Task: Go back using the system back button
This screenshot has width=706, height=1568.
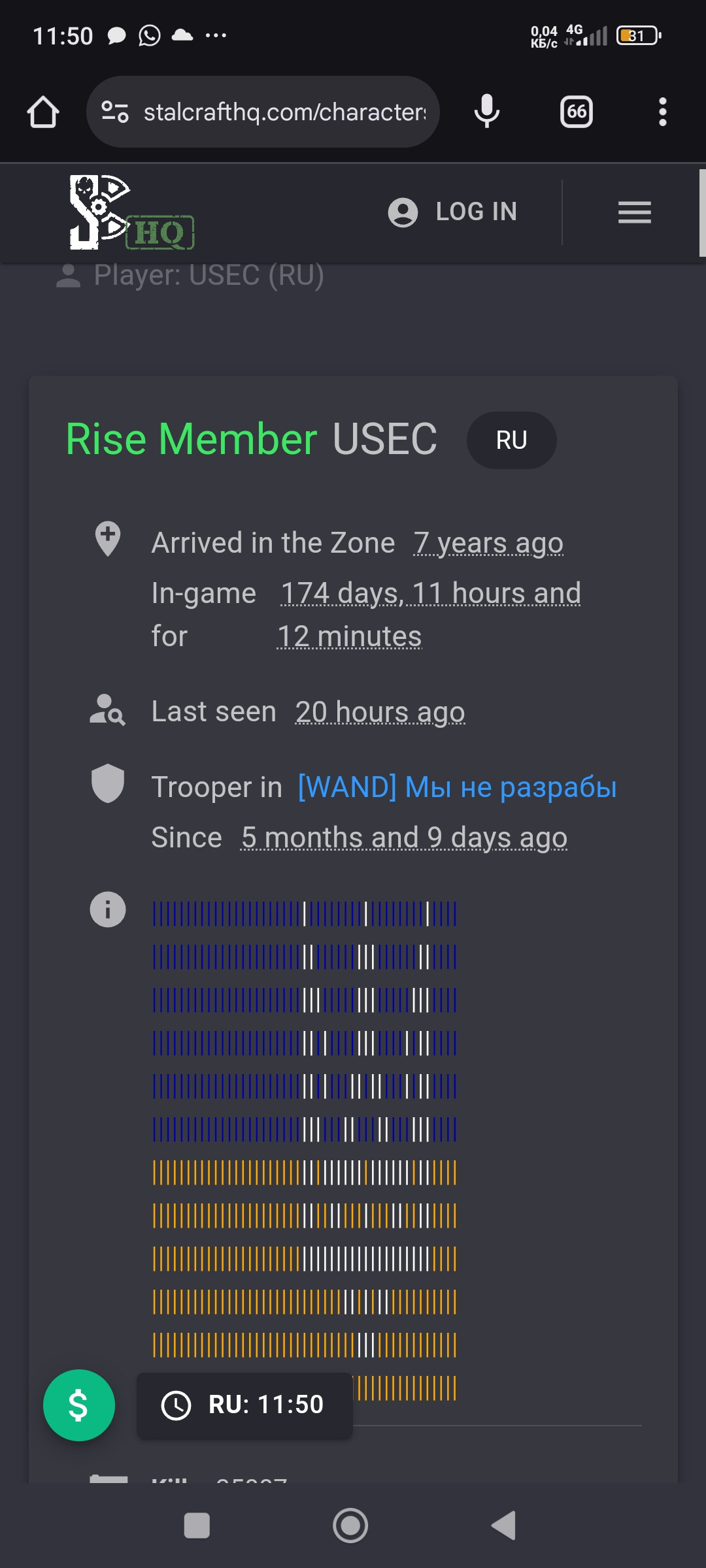Action: point(503,1526)
